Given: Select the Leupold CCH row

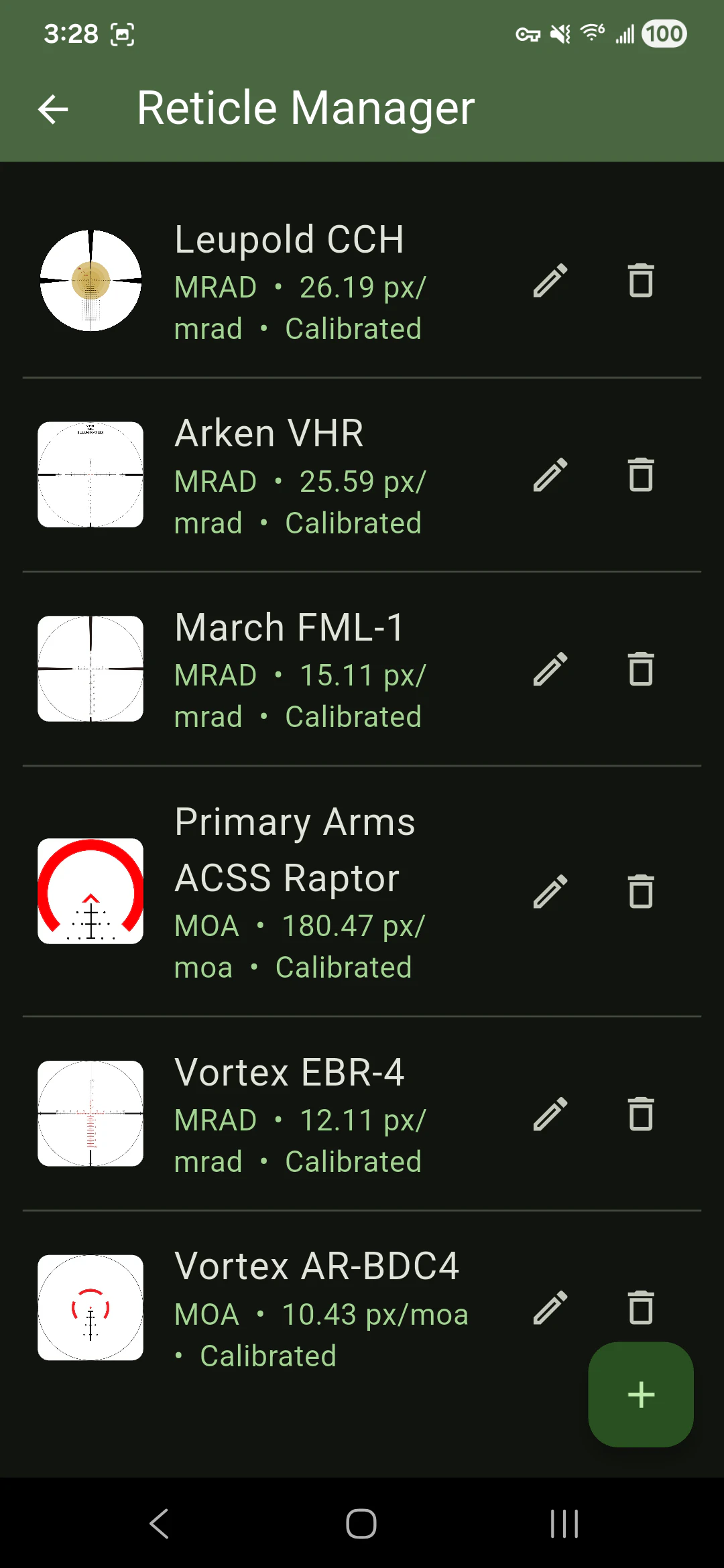Looking at the screenshot, I should point(298,281).
